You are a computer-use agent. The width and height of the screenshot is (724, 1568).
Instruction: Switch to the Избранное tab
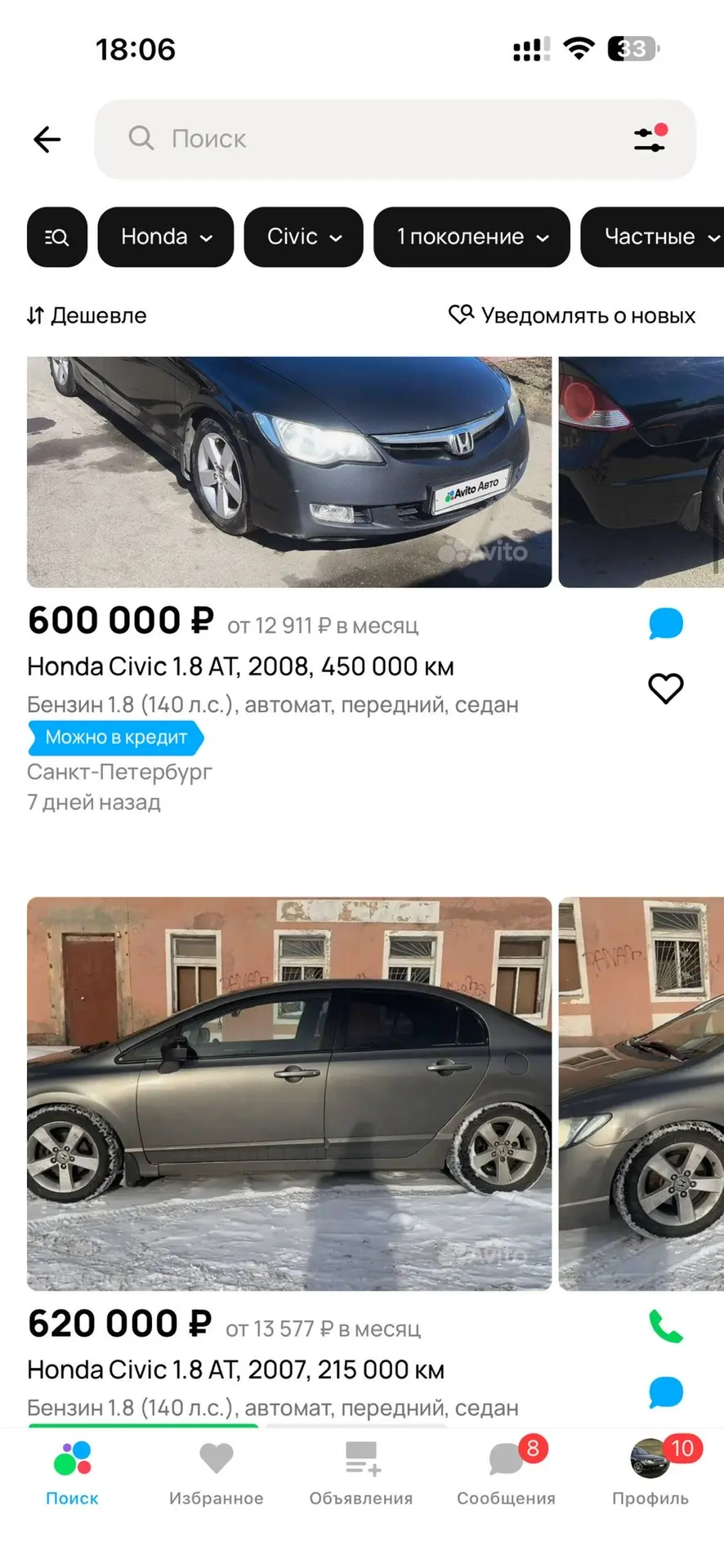(x=217, y=1474)
